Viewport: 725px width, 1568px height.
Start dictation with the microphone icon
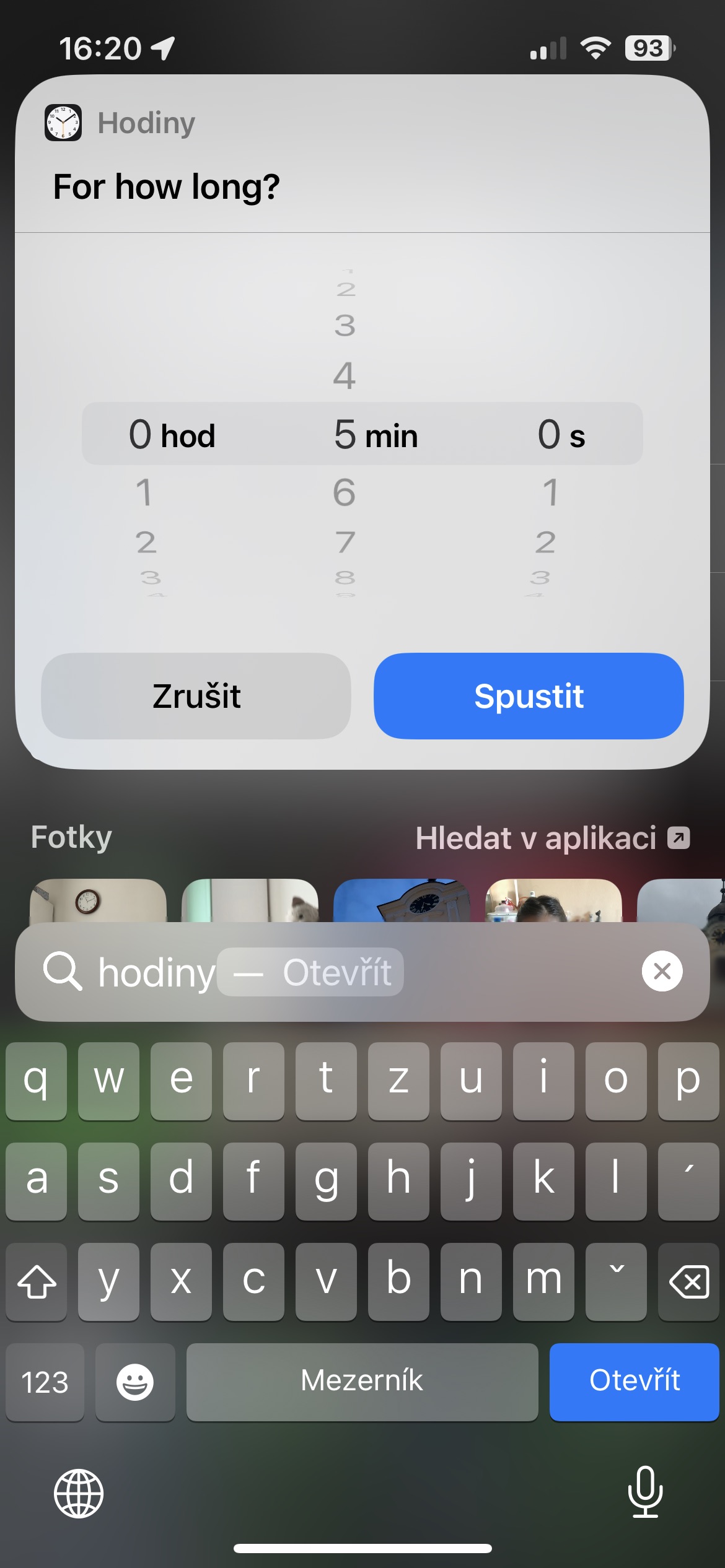[x=645, y=1492]
